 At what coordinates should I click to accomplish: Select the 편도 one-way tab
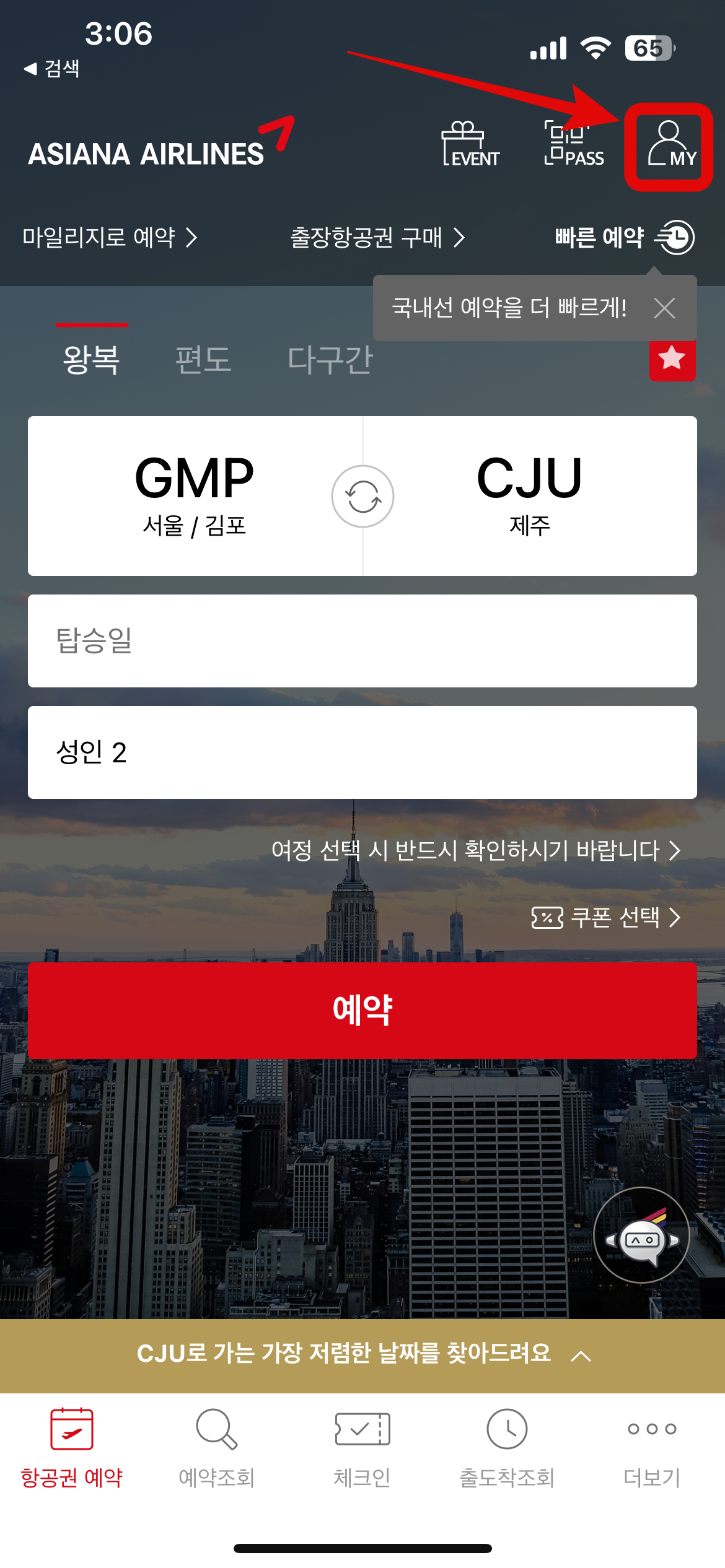tap(203, 359)
